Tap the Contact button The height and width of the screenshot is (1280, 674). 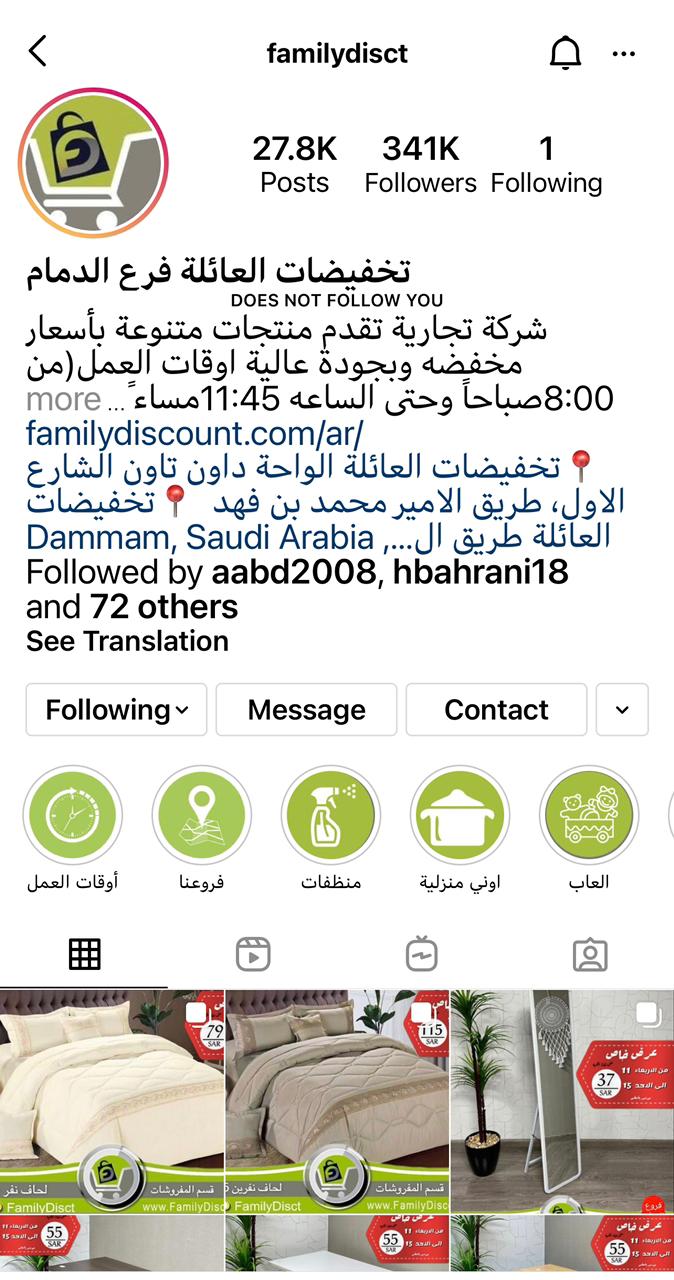pos(496,710)
